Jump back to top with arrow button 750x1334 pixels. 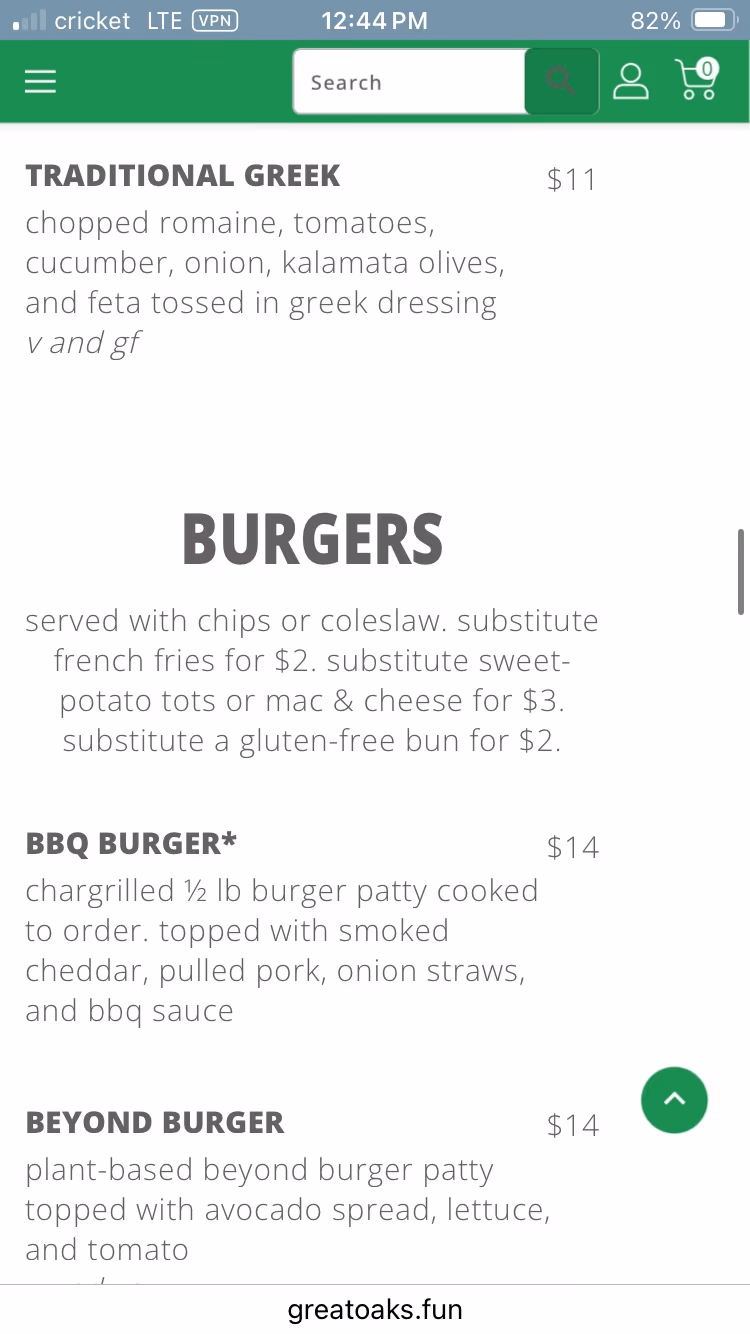(674, 1099)
